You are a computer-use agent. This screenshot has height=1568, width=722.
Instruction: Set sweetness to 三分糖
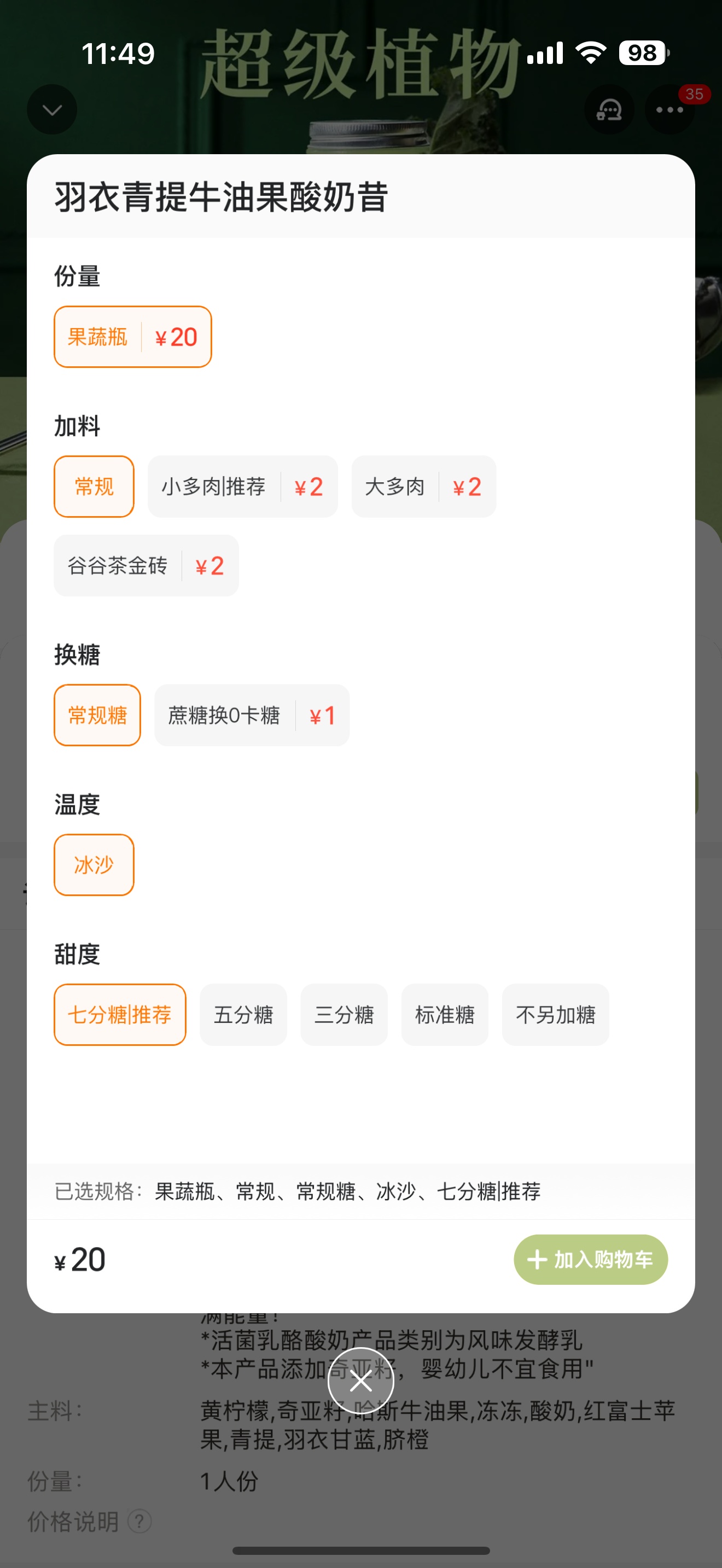pyautogui.click(x=344, y=1015)
